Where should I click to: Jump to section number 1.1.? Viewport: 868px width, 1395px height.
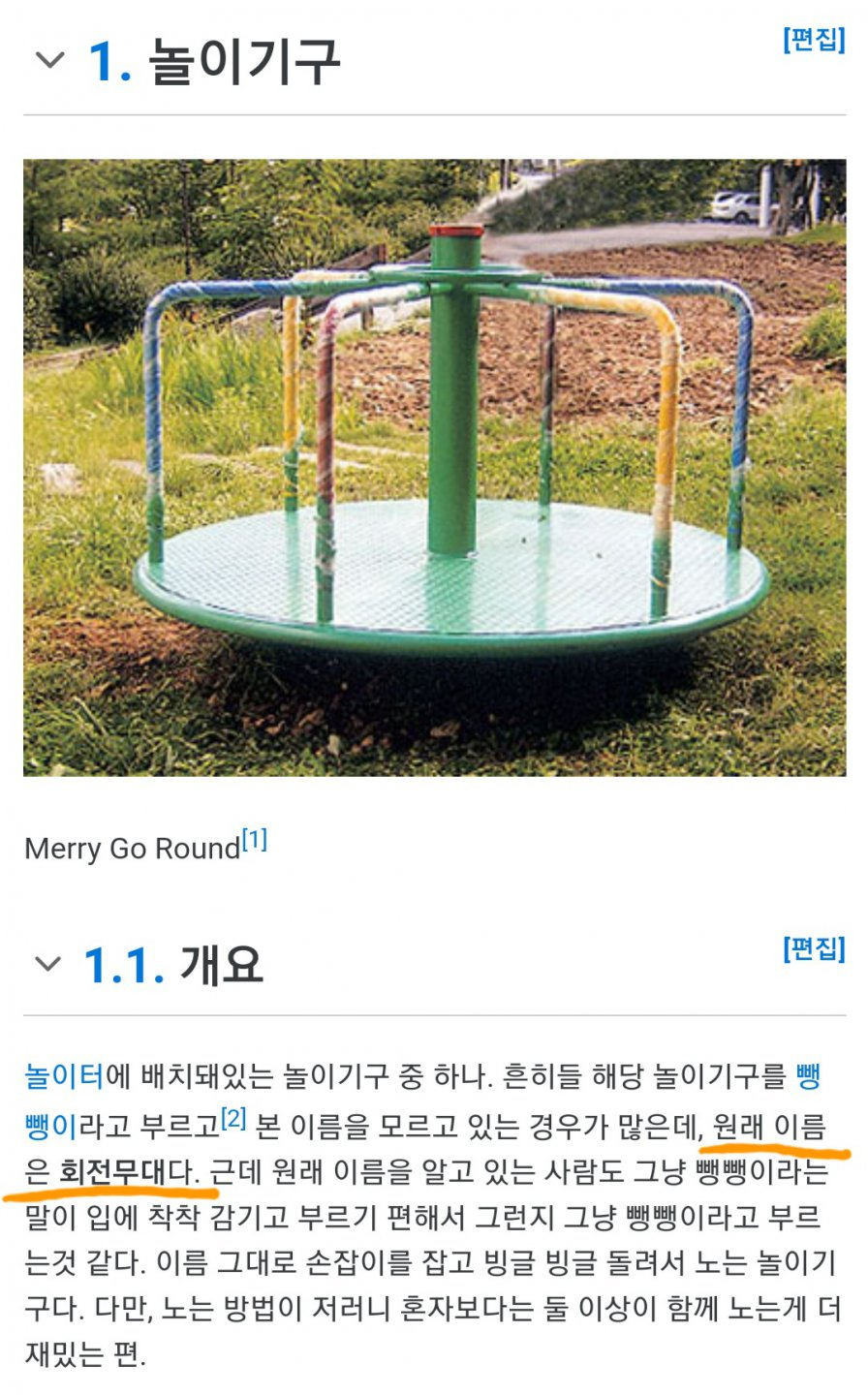[x=123, y=966]
